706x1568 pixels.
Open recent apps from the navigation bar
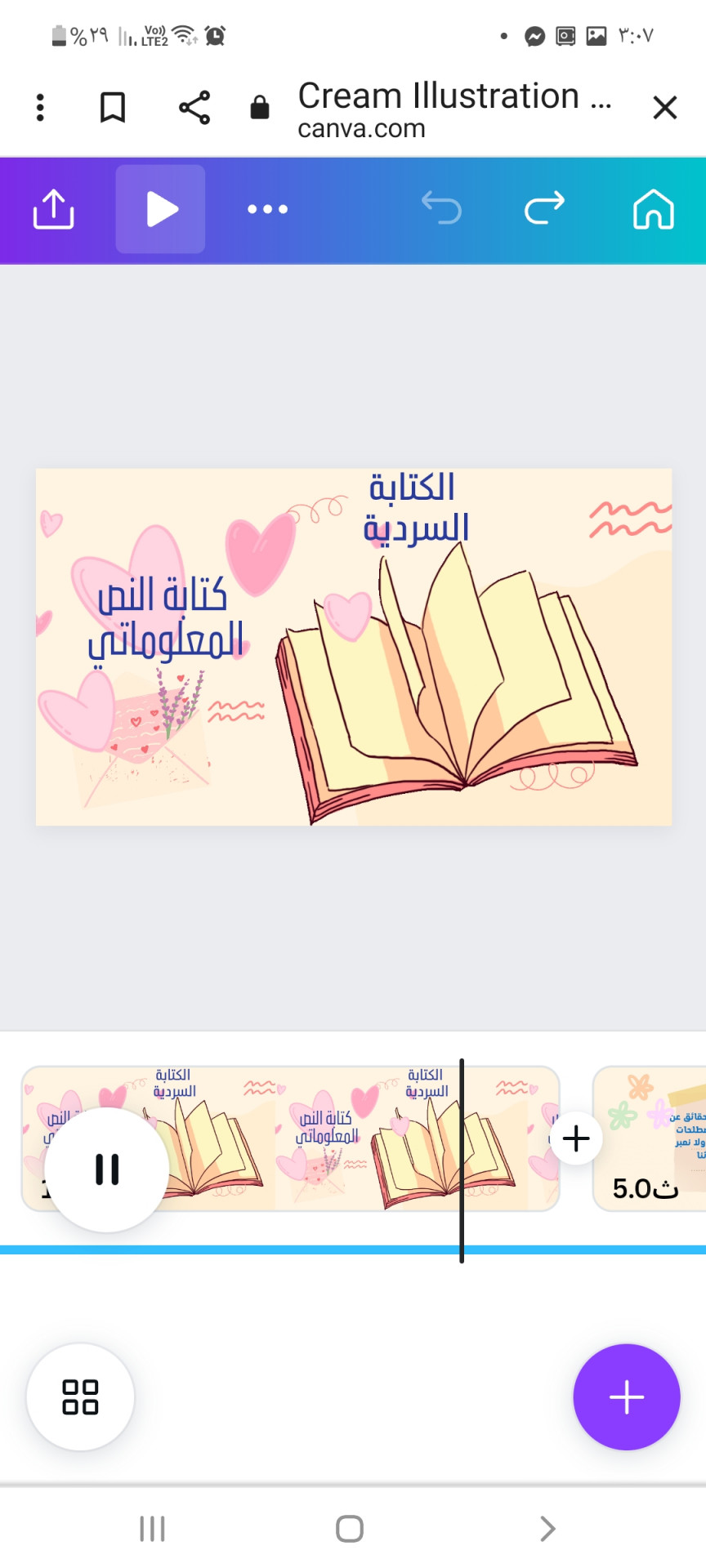pyautogui.click(x=153, y=1529)
